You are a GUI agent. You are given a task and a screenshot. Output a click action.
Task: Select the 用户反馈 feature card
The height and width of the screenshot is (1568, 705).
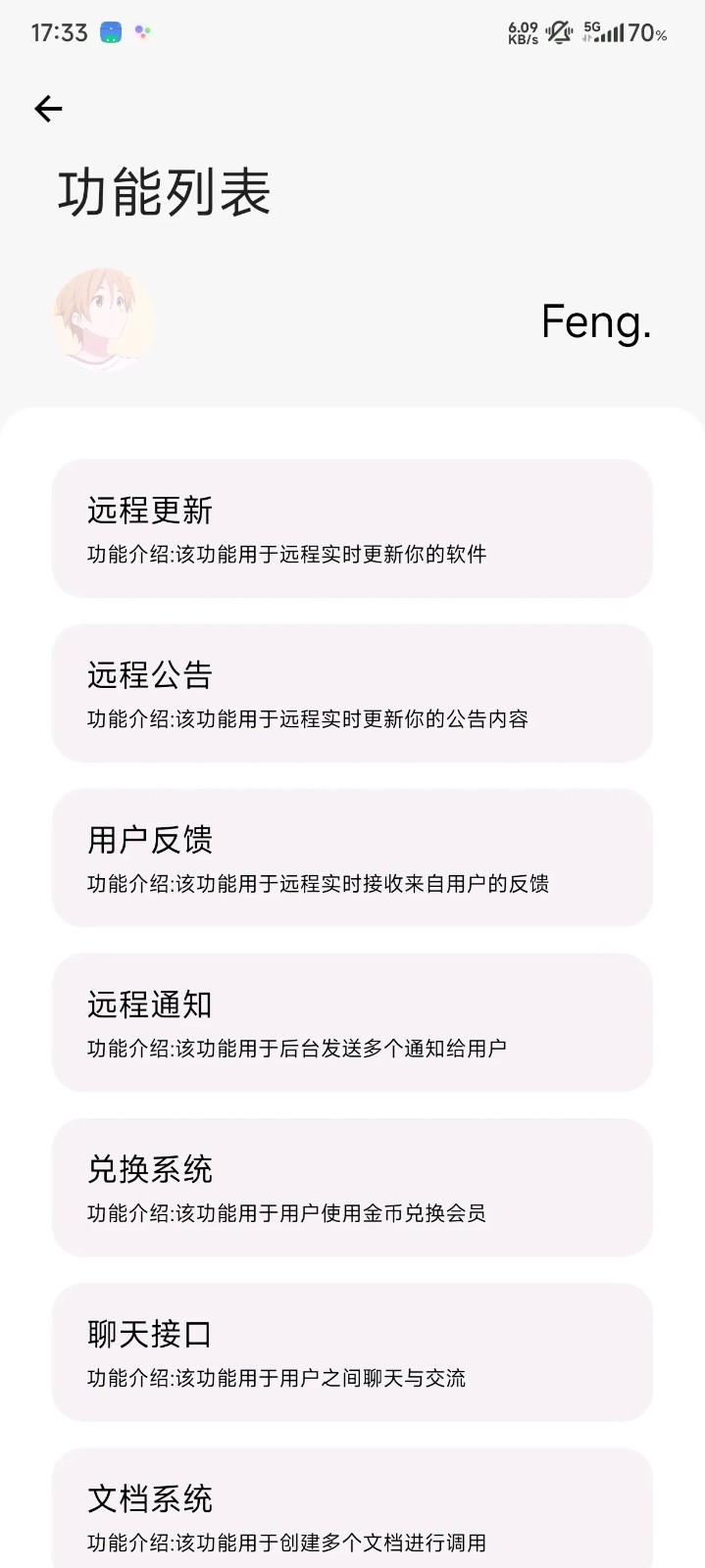pos(352,857)
